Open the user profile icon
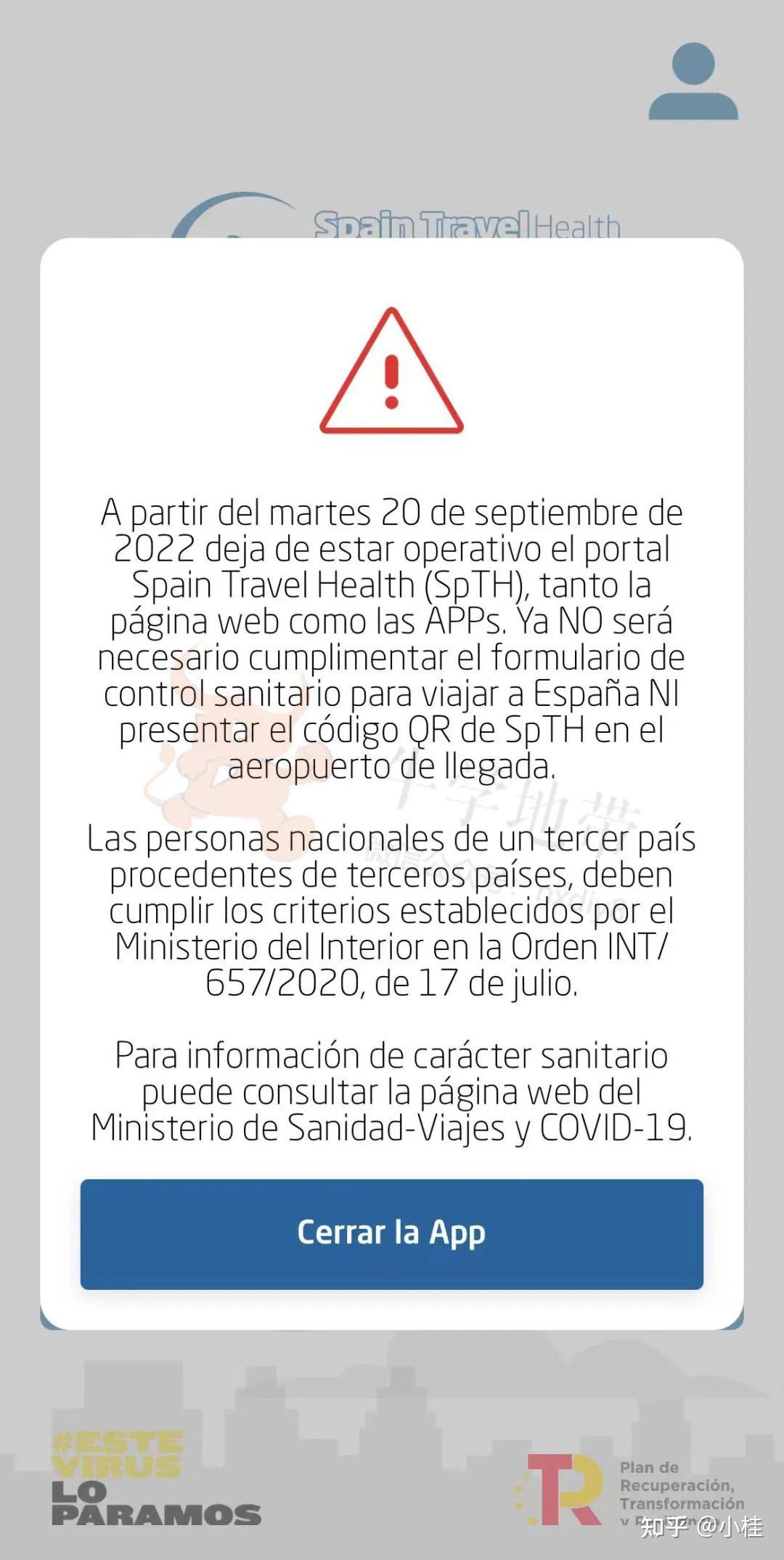 pyautogui.click(x=693, y=81)
